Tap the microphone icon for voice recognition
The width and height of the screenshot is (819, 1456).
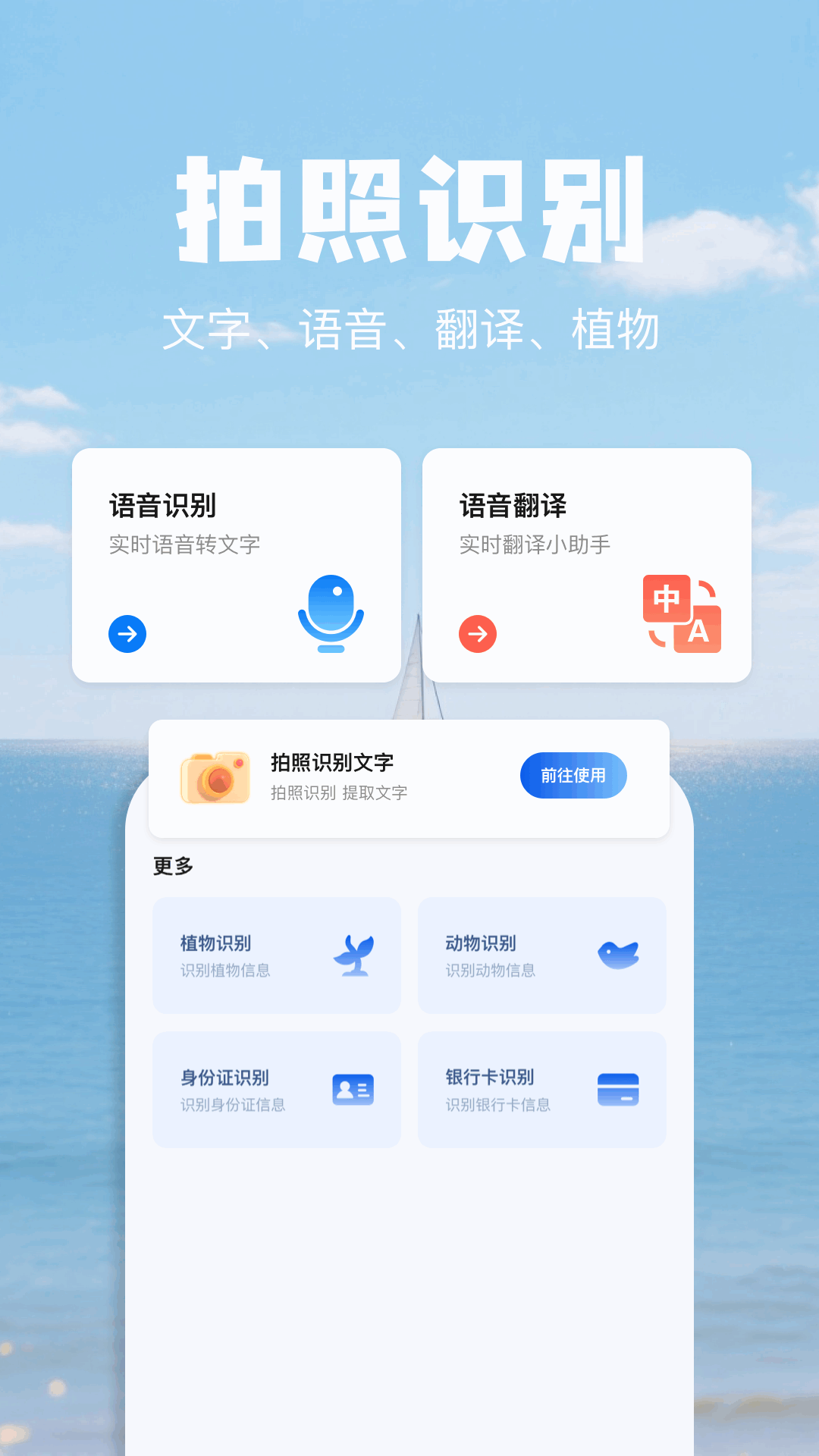pyautogui.click(x=332, y=614)
